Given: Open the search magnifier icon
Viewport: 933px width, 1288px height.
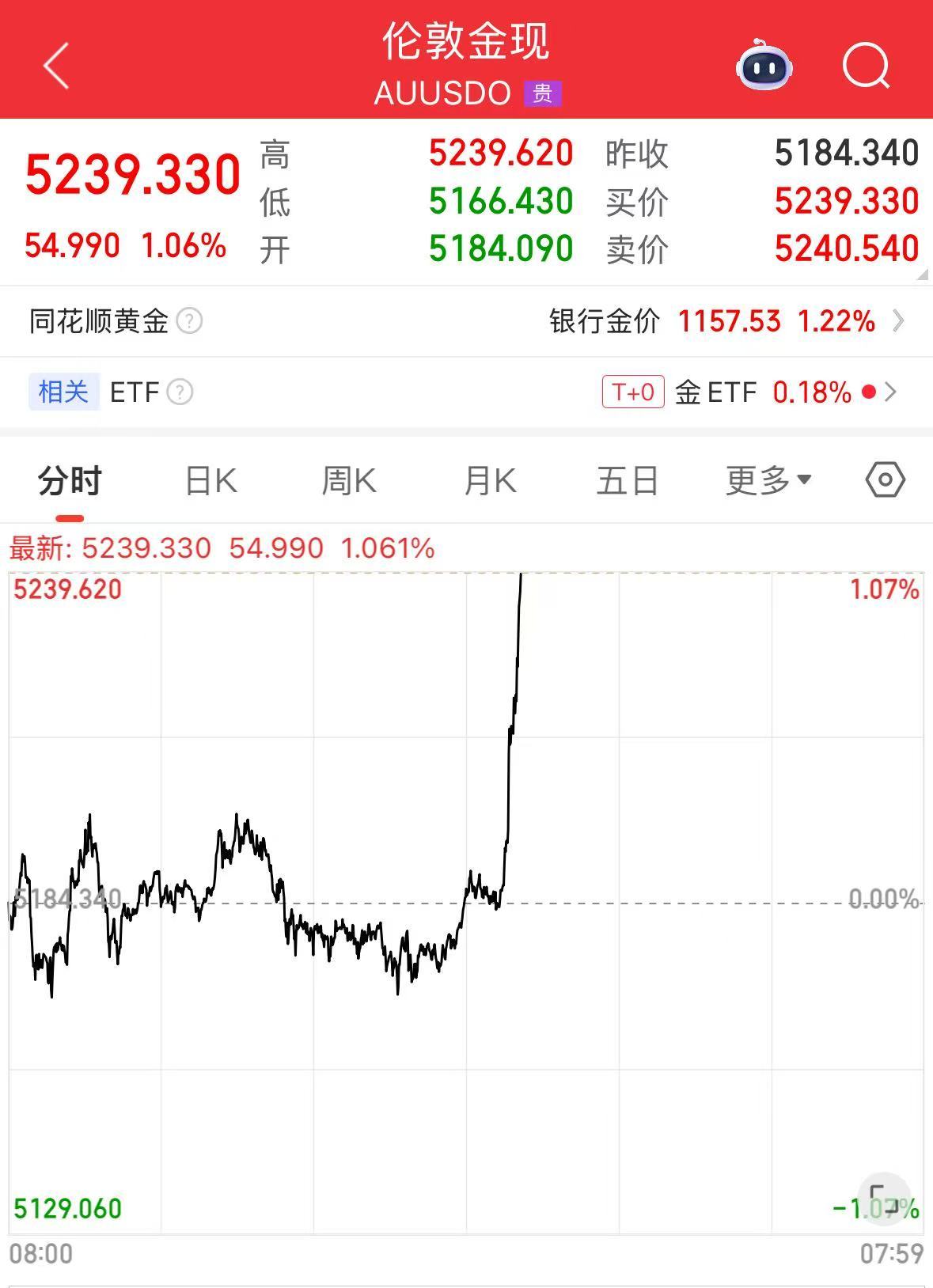Looking at the screenshot, I should pos(866,66).
